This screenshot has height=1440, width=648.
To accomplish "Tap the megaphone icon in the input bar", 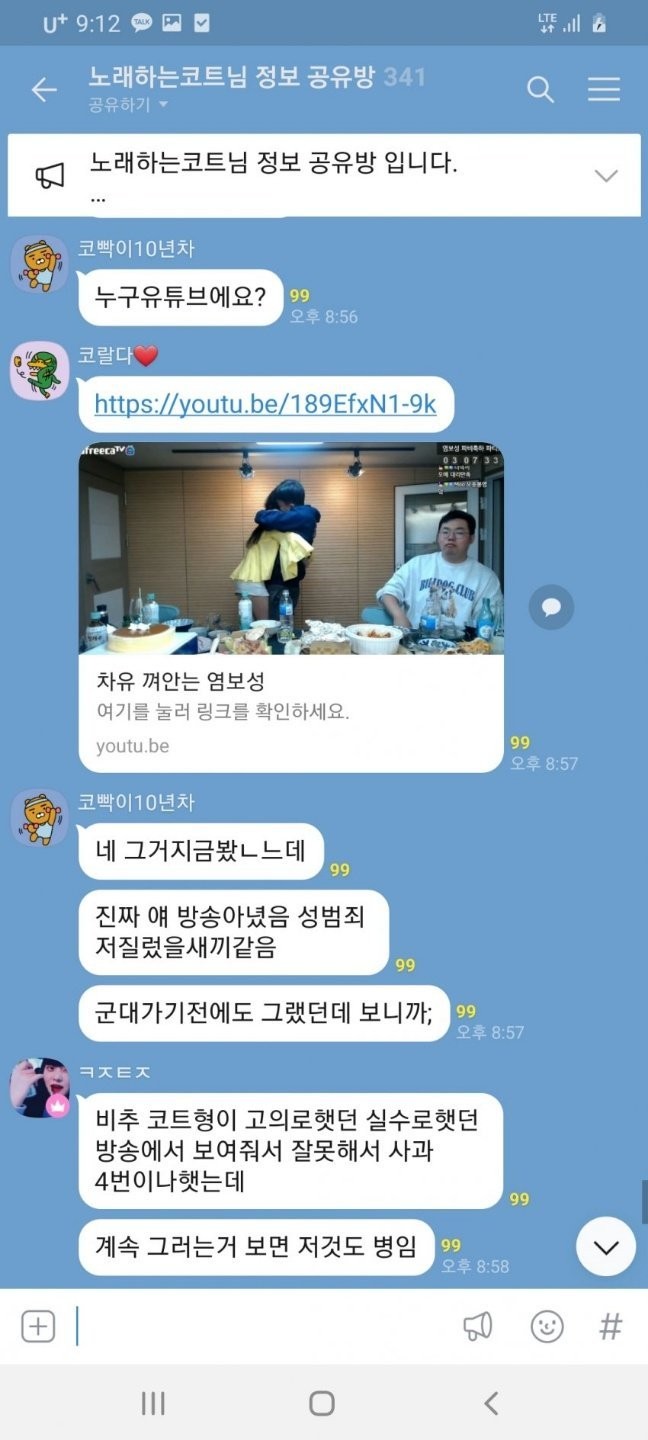I will click(478, 1327).
